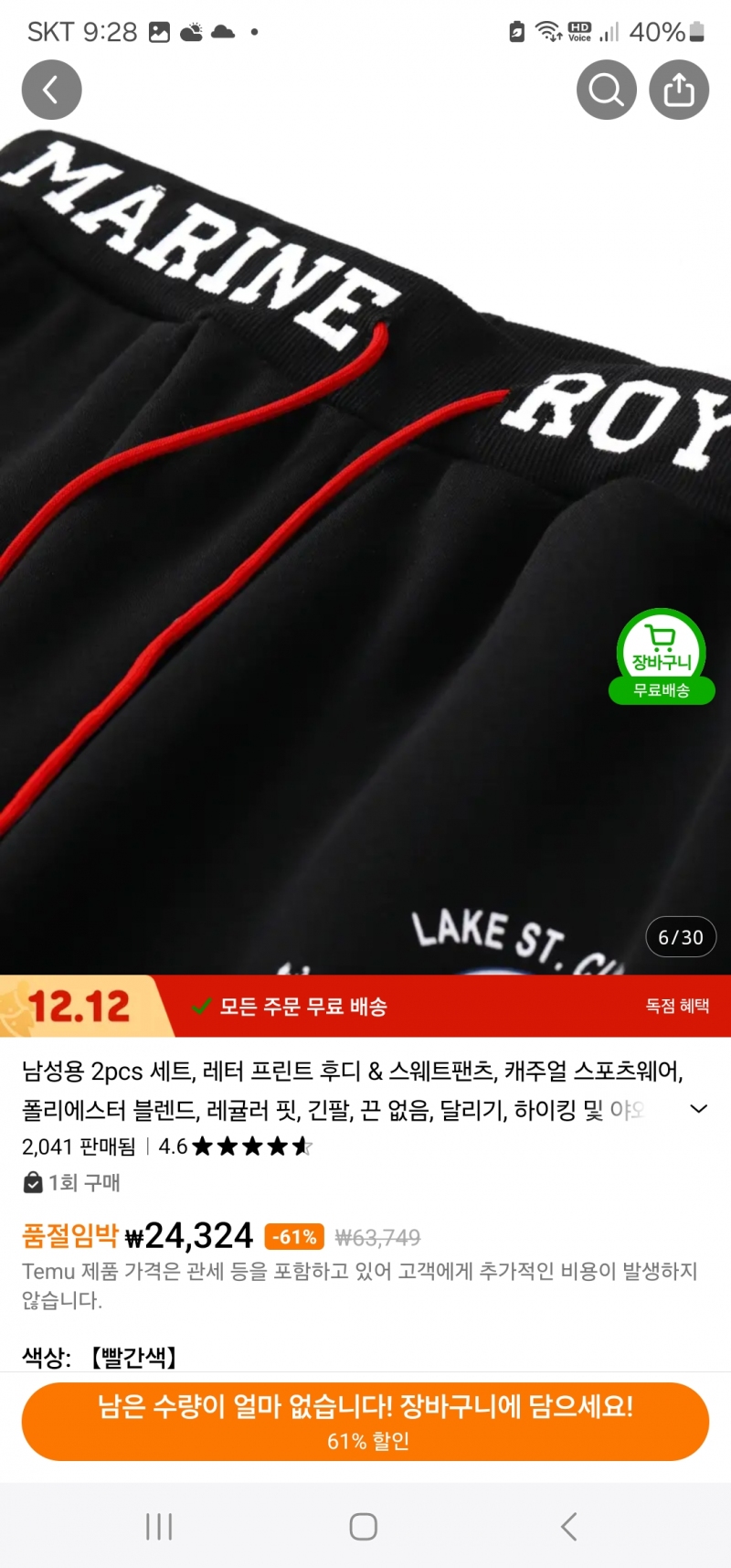Add to cart via the orange button
The image size is (731, 1568).
(x=365, y=1421)
